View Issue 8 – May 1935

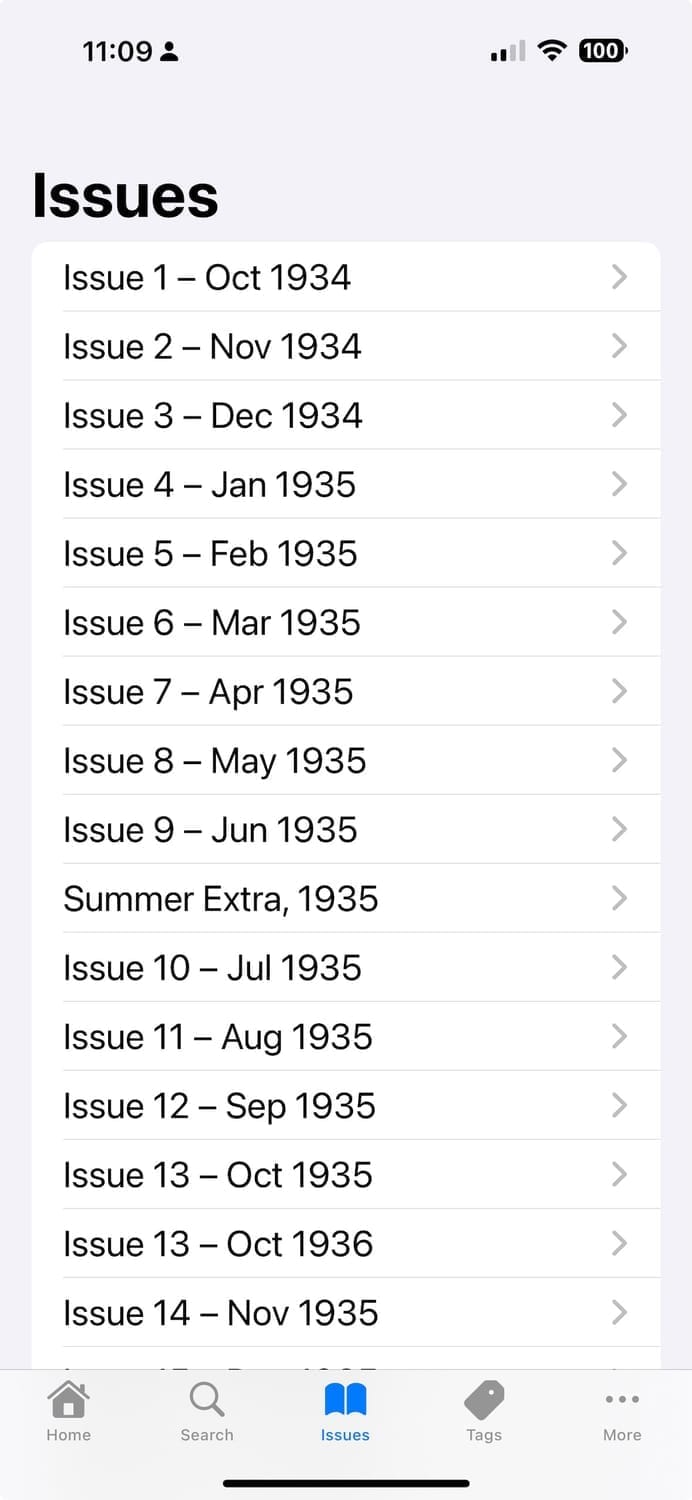point(346,760)
